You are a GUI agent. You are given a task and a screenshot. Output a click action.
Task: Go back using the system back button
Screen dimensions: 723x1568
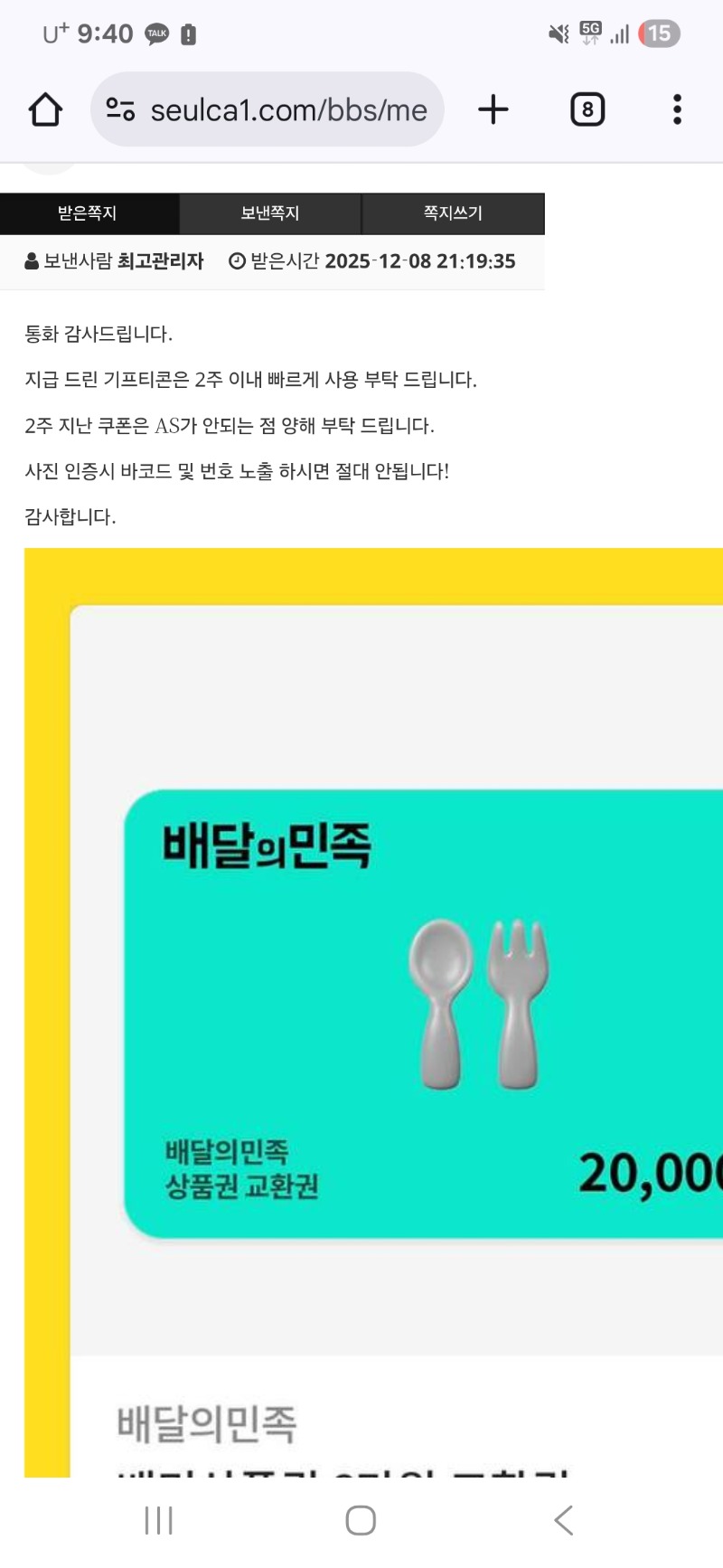[x=563, y=1520]
